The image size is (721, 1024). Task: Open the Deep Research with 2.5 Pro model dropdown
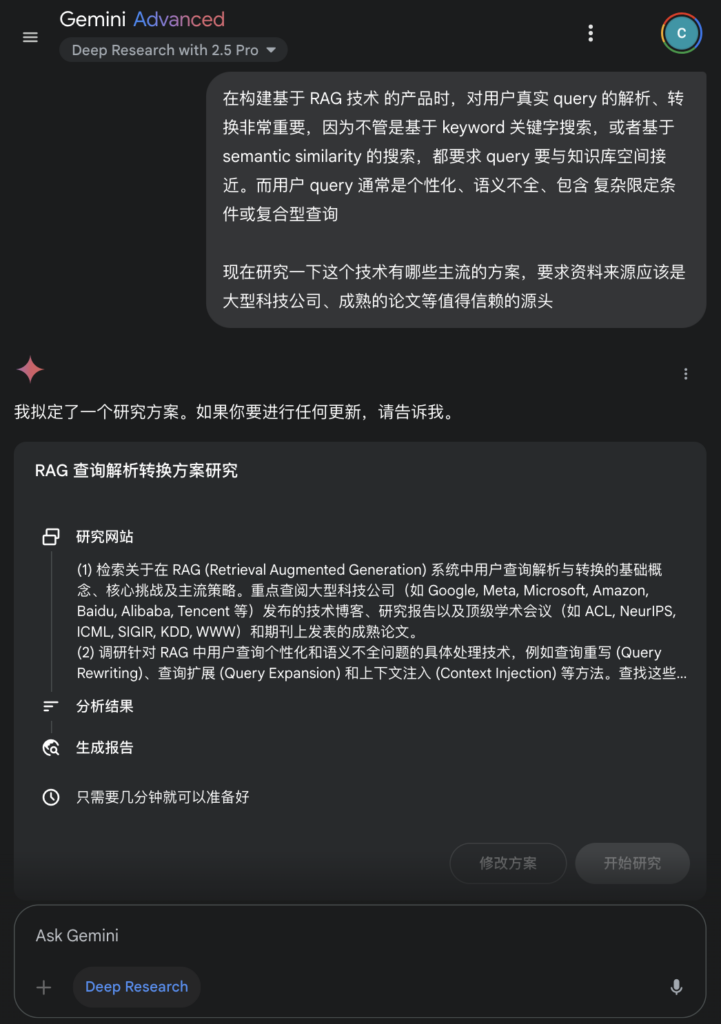(x=173, y=50)
